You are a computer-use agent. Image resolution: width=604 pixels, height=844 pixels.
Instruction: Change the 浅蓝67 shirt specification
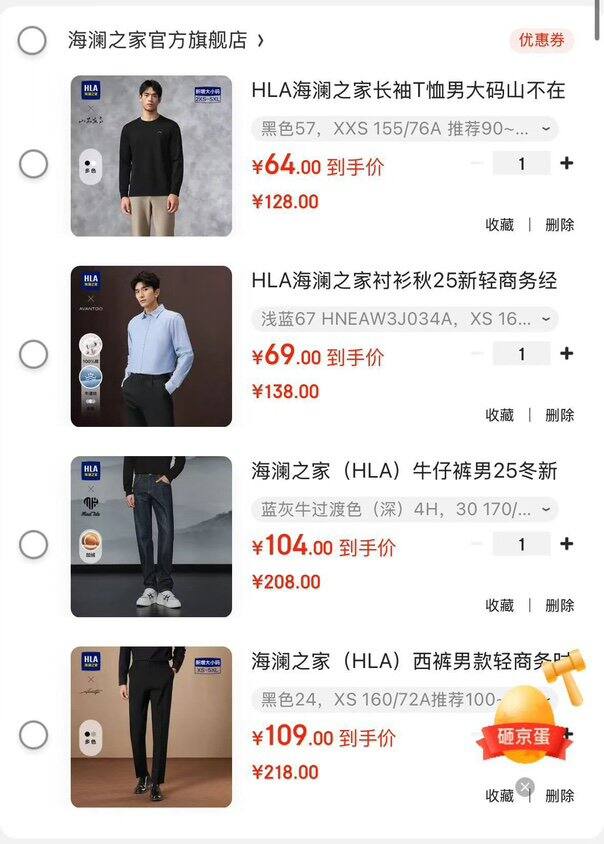point(405,320)
